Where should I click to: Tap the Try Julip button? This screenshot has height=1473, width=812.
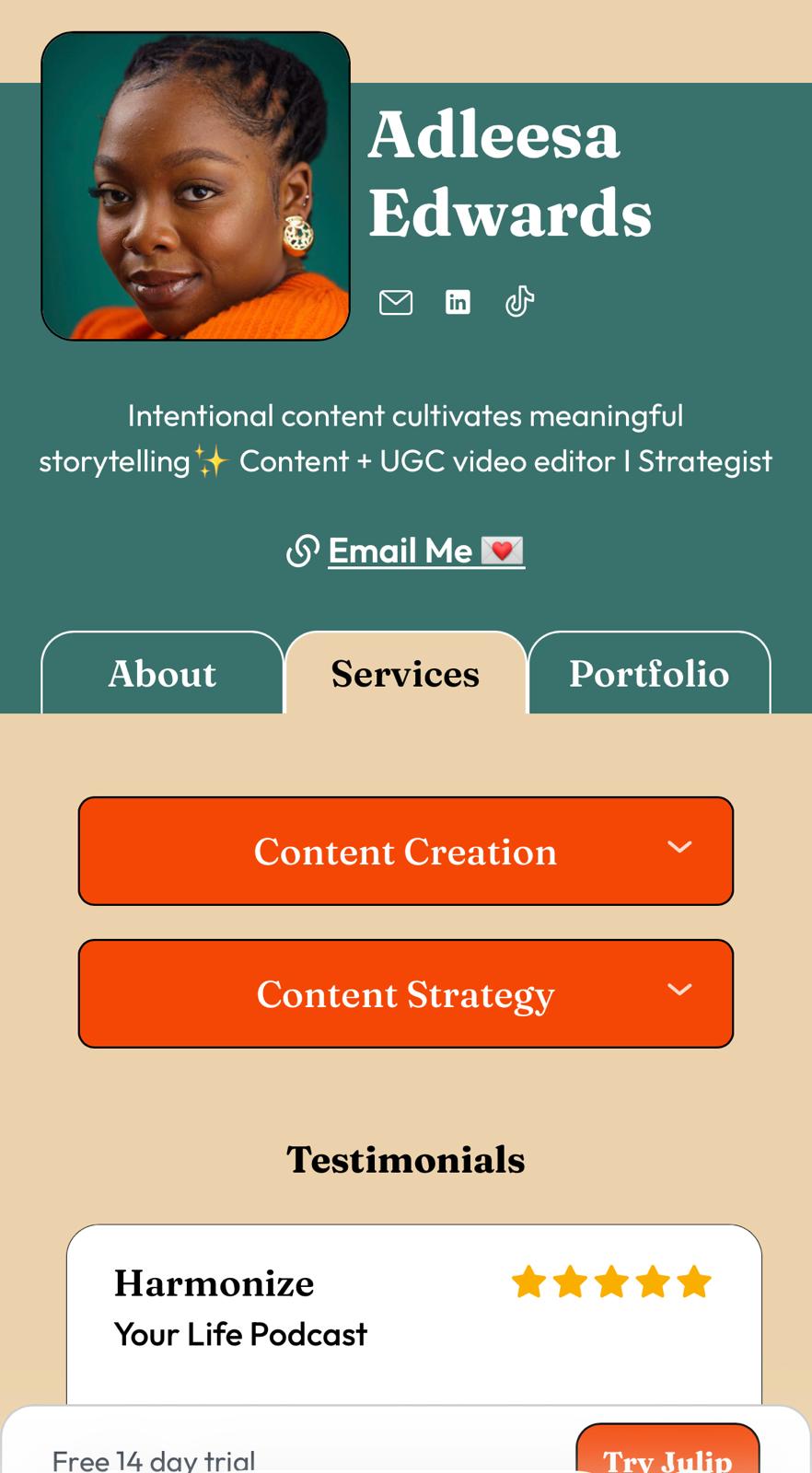667,1453
